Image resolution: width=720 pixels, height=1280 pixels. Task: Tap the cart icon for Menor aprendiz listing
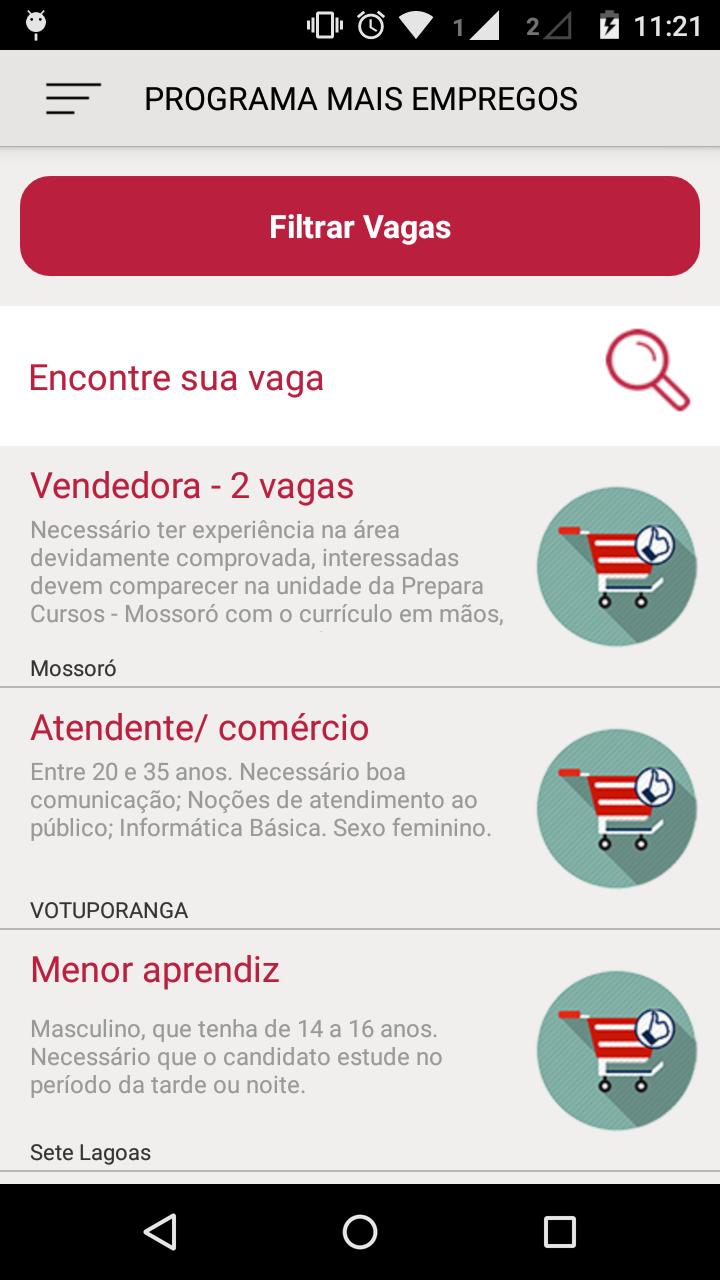[616, 1052]
